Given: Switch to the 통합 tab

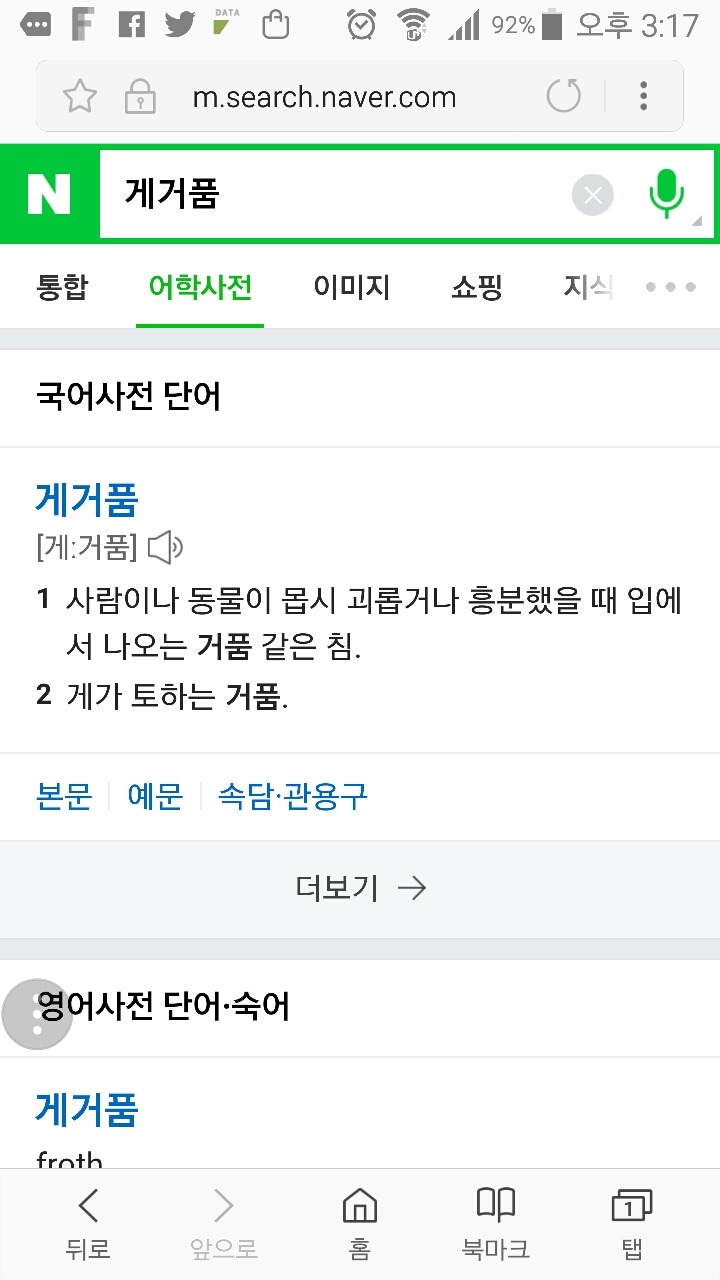Looking at the screenshot, I should [x=62, y=288].
